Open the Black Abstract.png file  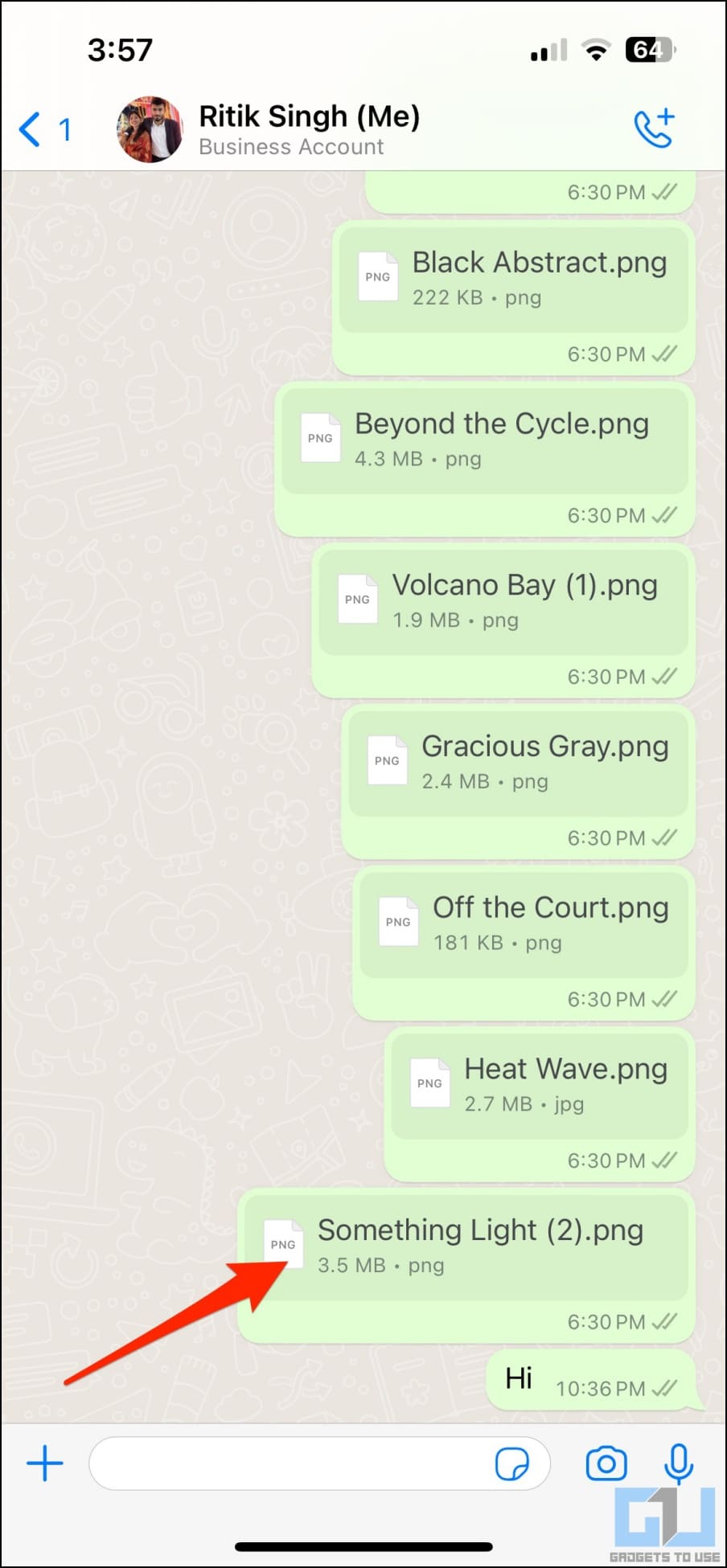(514, 277)
